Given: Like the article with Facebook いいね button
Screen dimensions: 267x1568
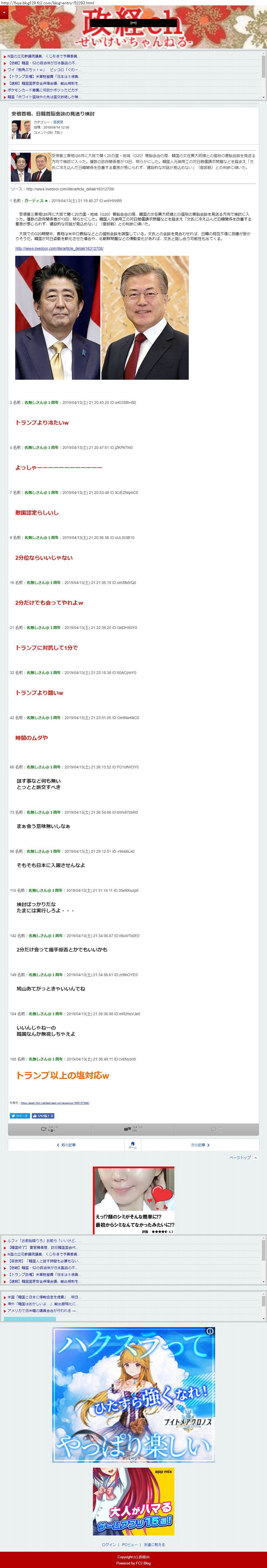Looking at the screenshot, I should (43, 1116).
